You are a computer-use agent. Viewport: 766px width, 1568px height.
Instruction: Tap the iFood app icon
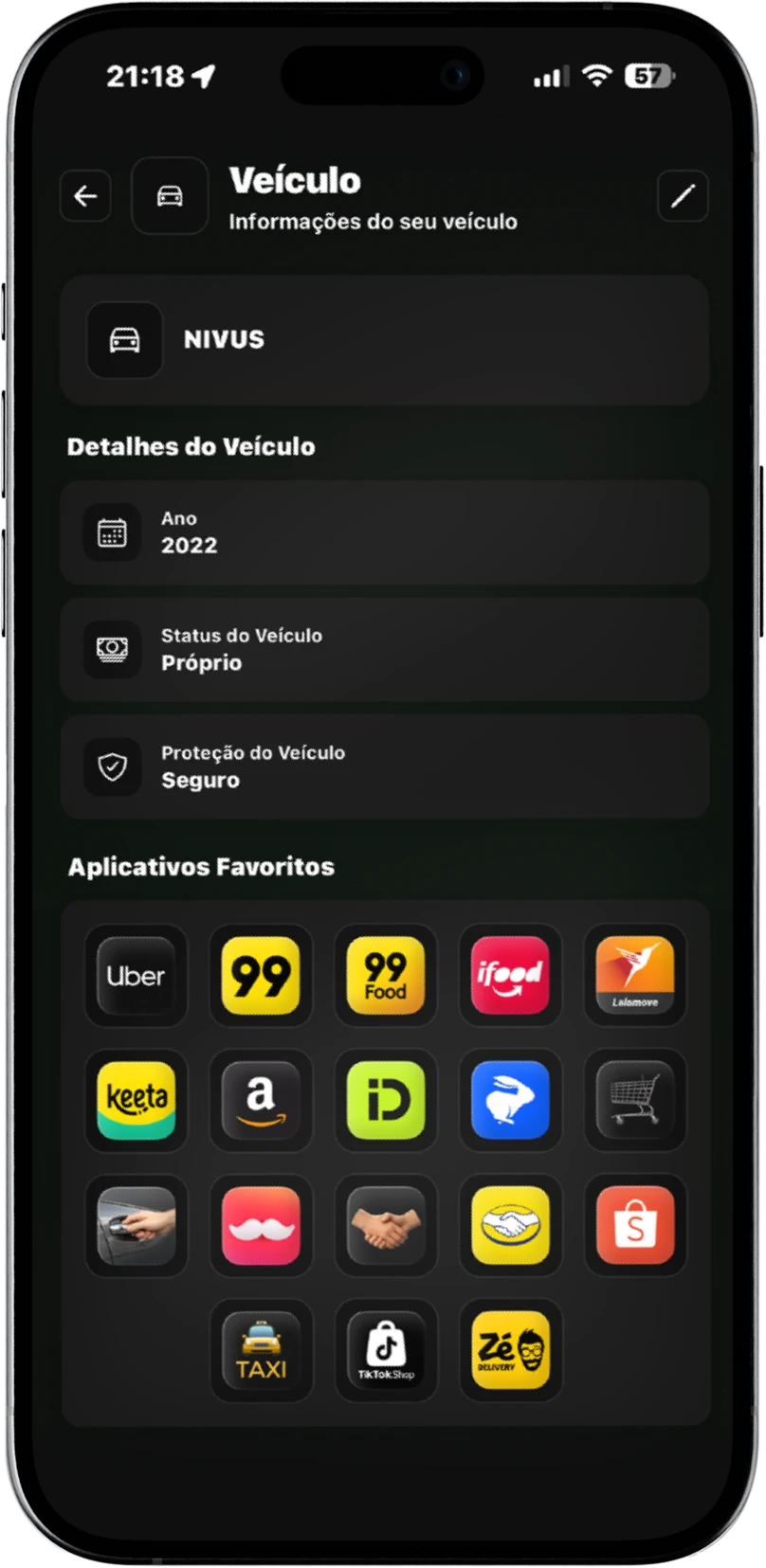510,976
